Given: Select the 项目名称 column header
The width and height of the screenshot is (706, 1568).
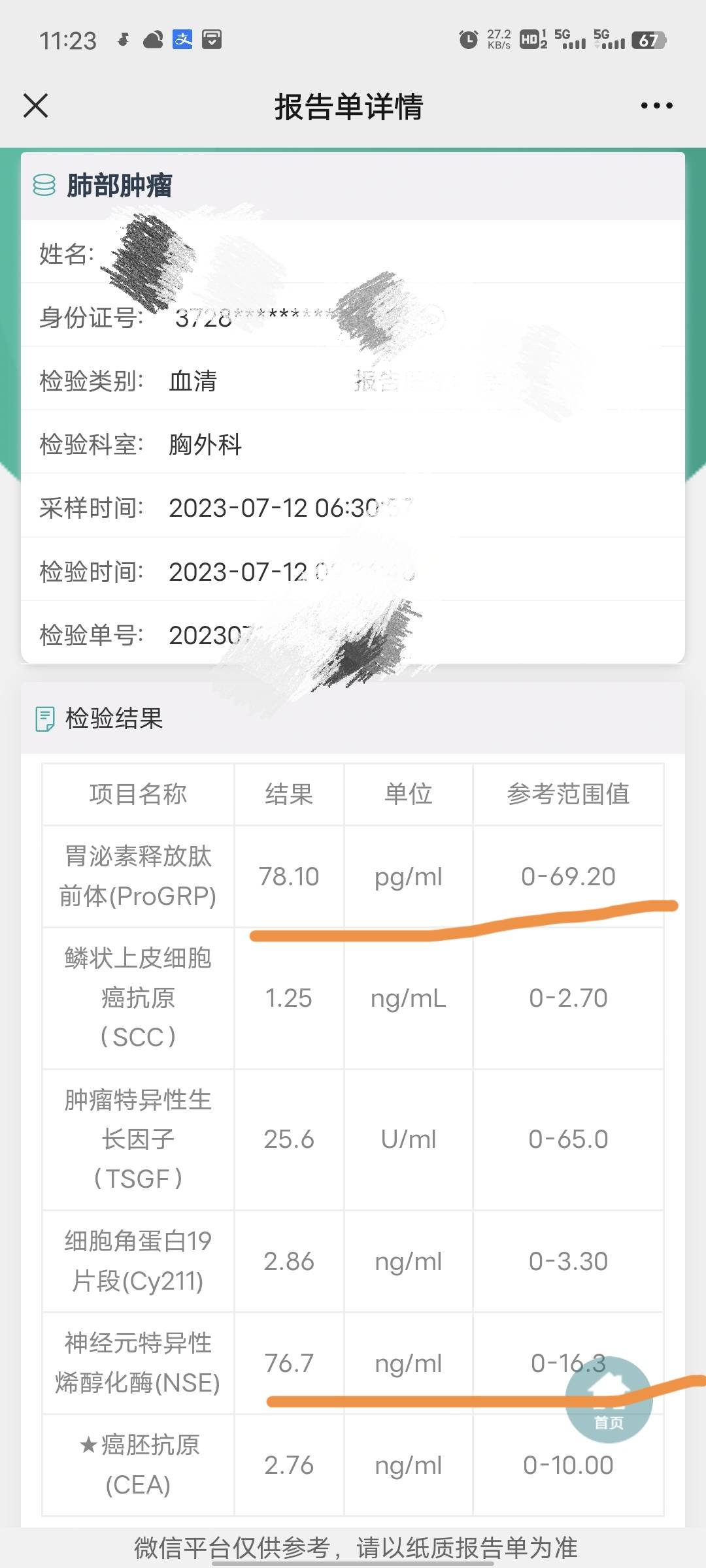Looking at the screenshot, I should [x=137, y=793].
